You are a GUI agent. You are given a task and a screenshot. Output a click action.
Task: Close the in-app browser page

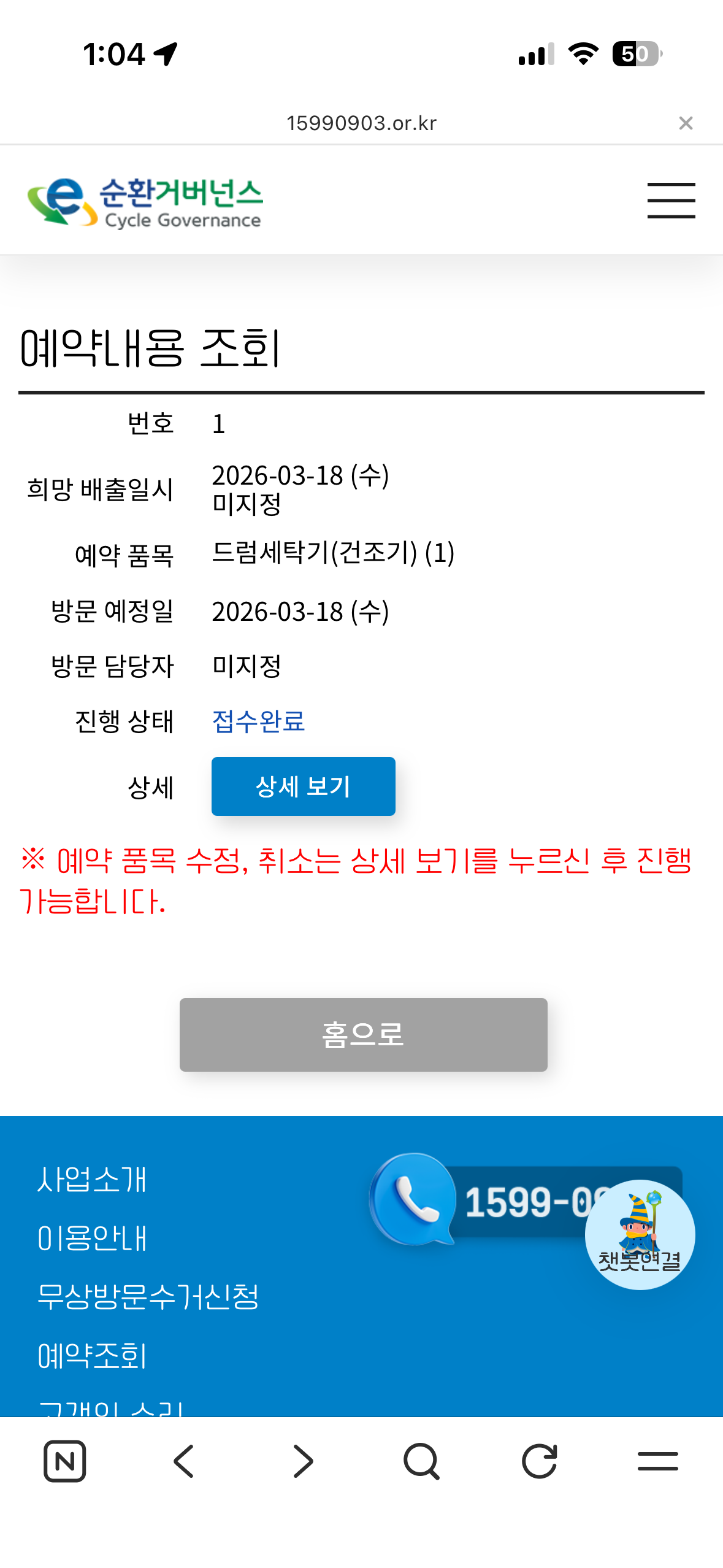tap(686, 123)
